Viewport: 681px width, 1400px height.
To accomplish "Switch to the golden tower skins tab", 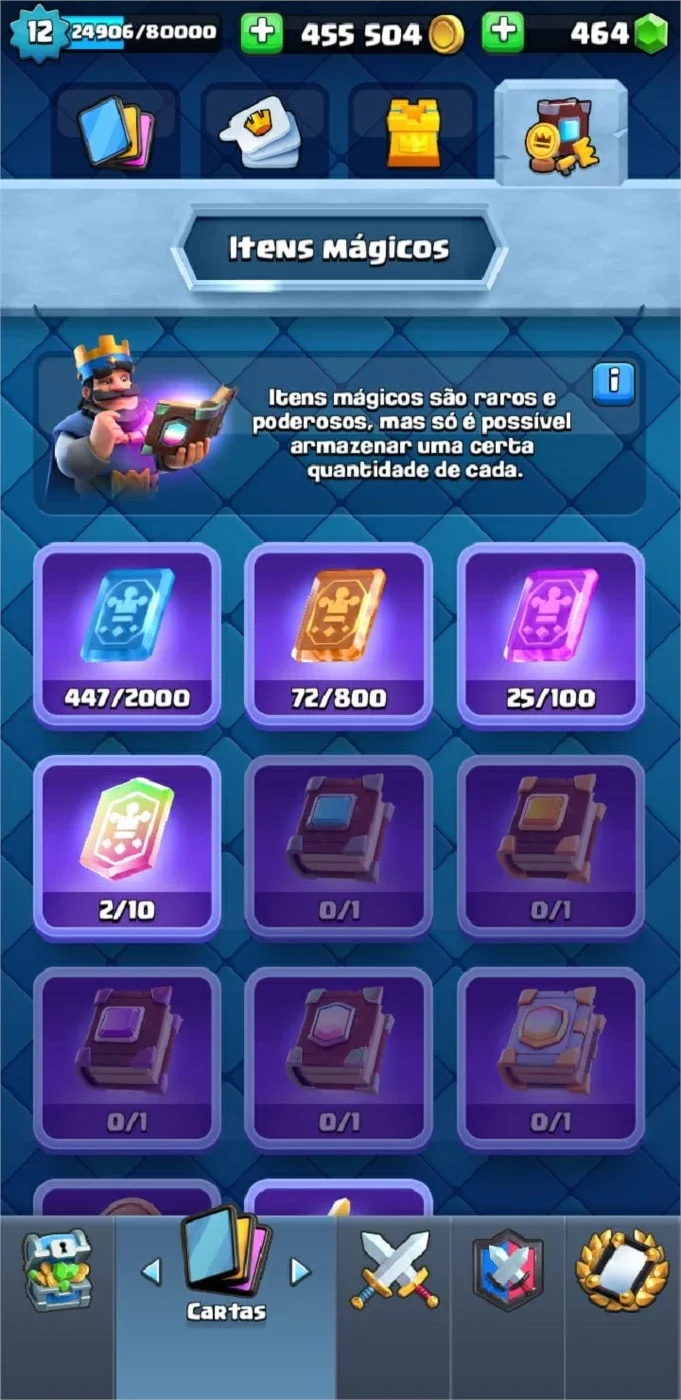I will coord(412,133).
